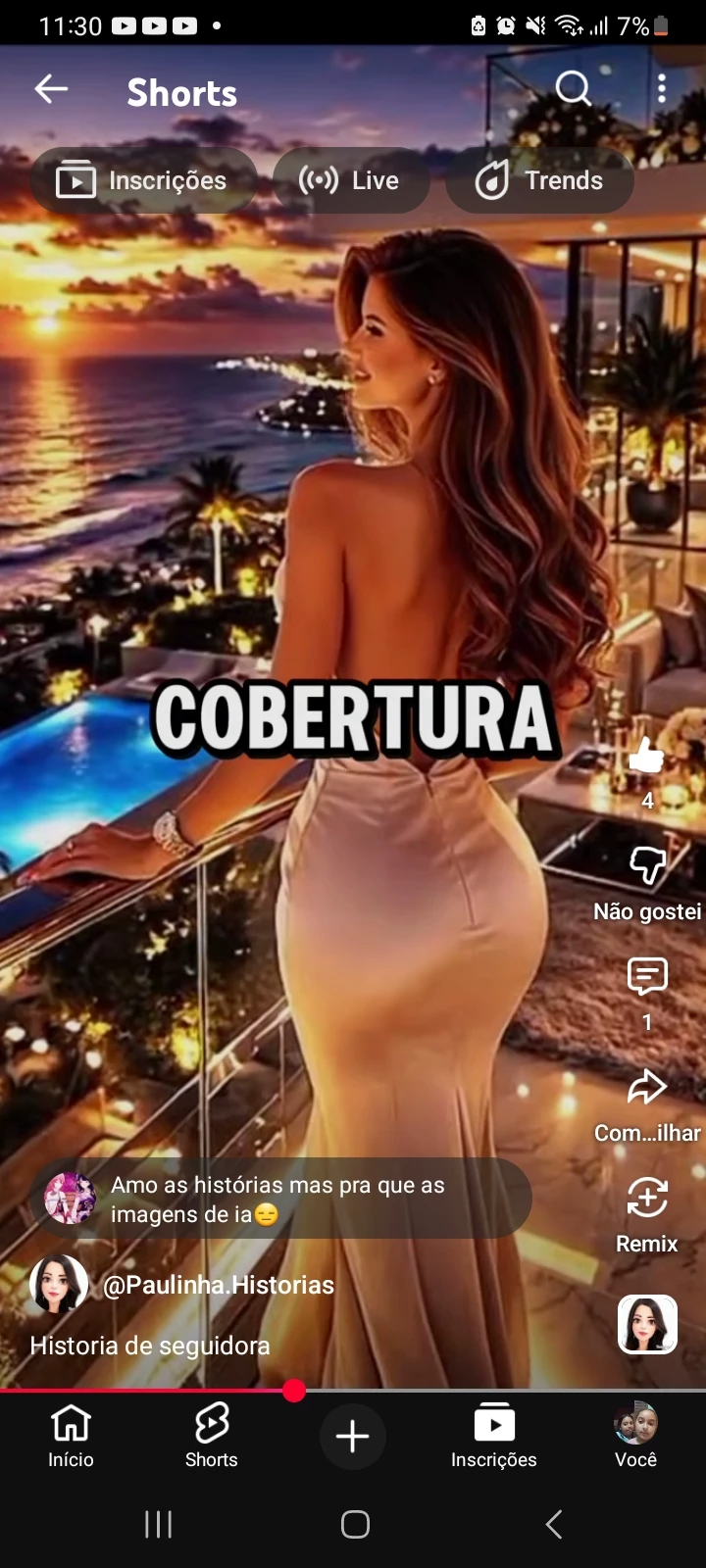Go to the Início tab
This screenshot has width=706, height=1568.
pyautogui.click(x=71, y=1435)
